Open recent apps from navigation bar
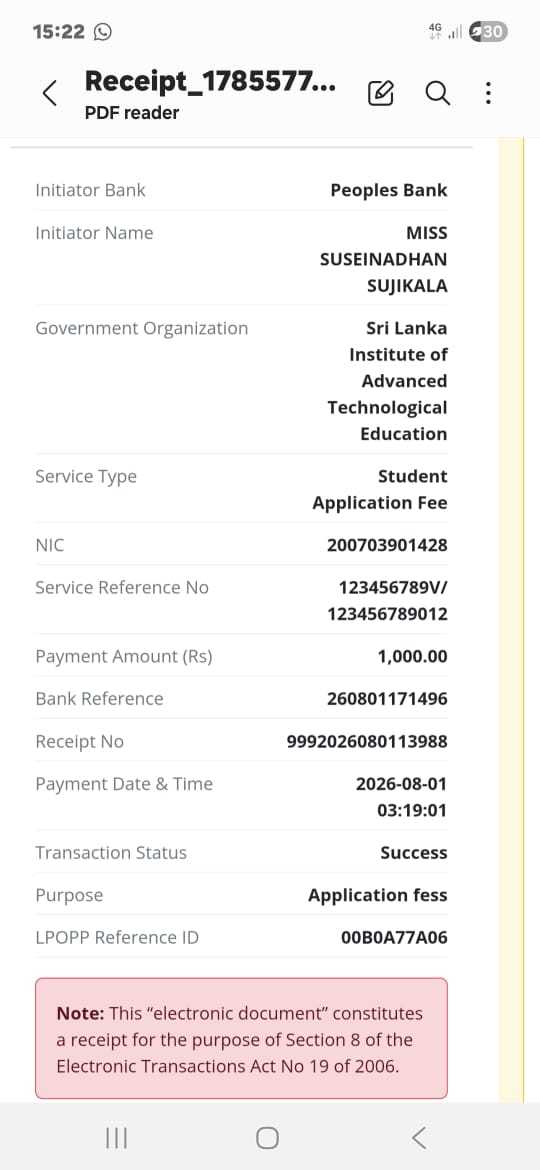The image size is (540, 1170). tap(116, 1138)
